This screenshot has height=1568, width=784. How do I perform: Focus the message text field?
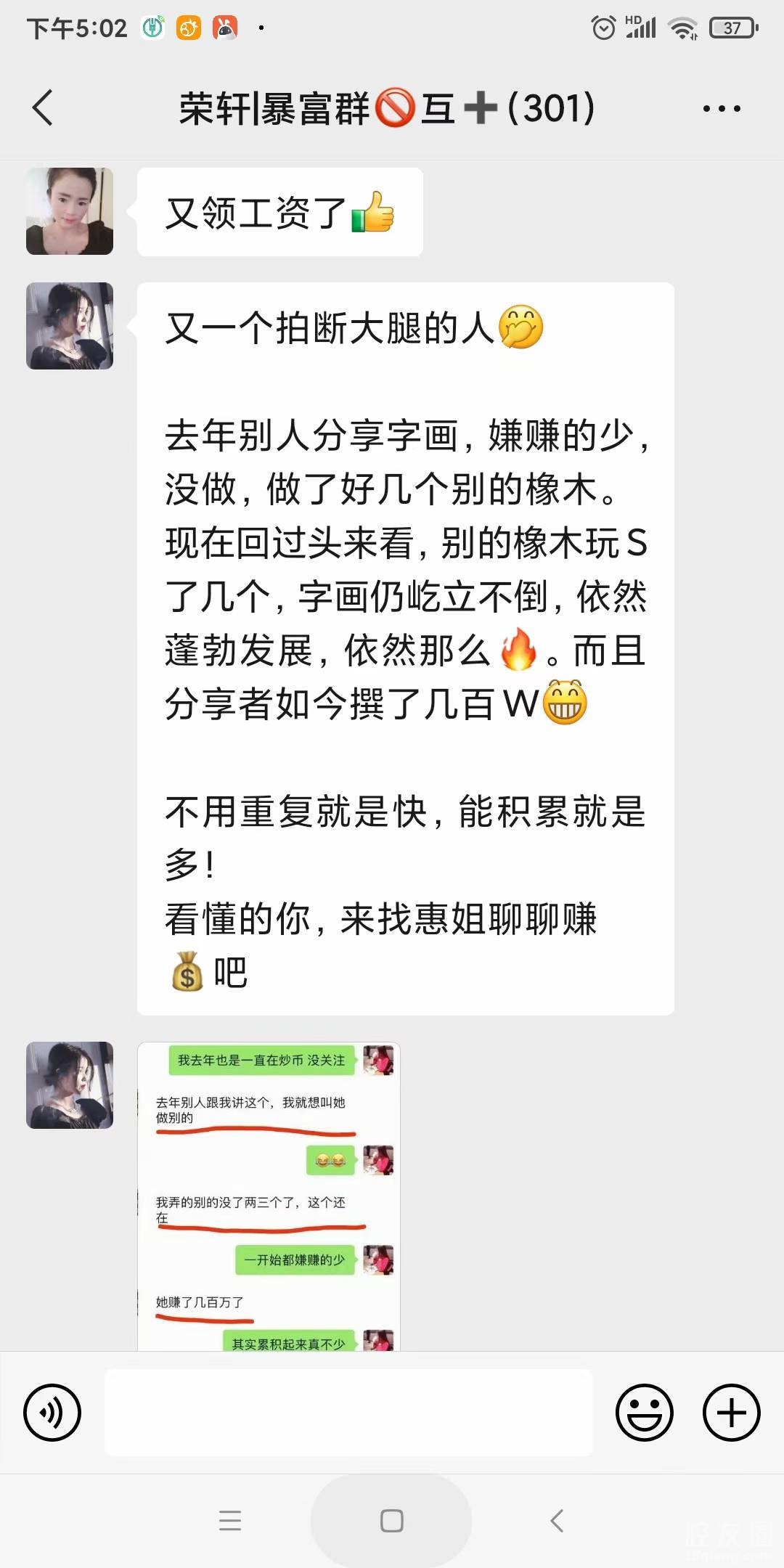pyautogui.click(x=348, y=1412)
